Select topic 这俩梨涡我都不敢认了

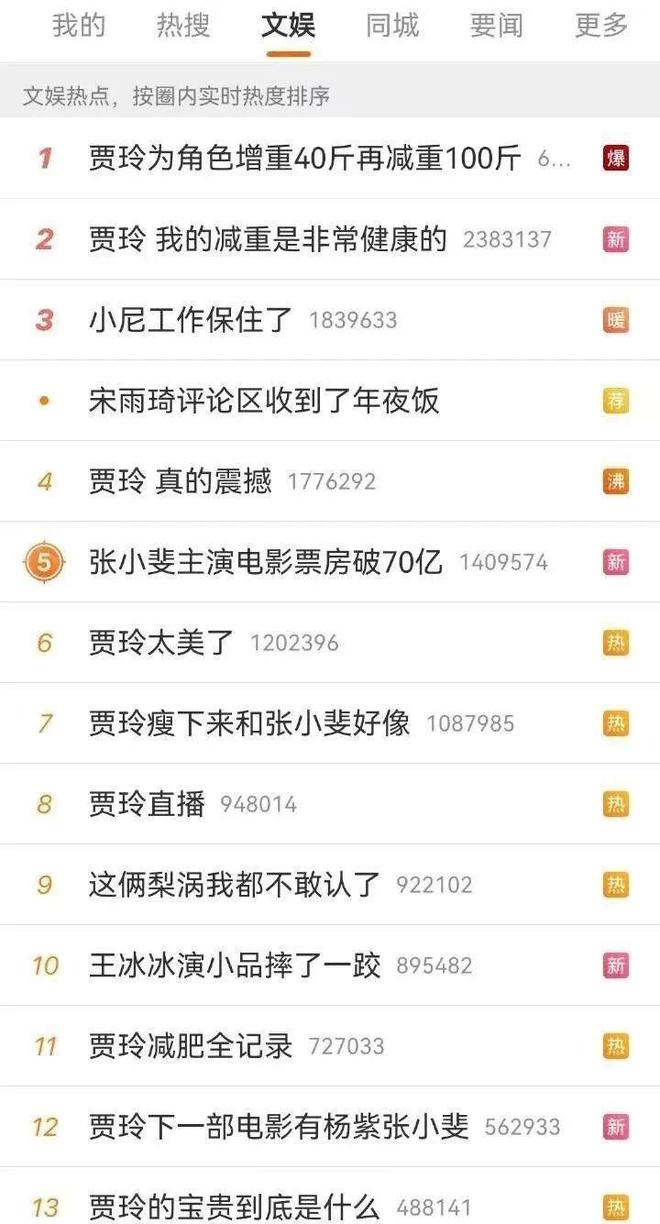235,885
